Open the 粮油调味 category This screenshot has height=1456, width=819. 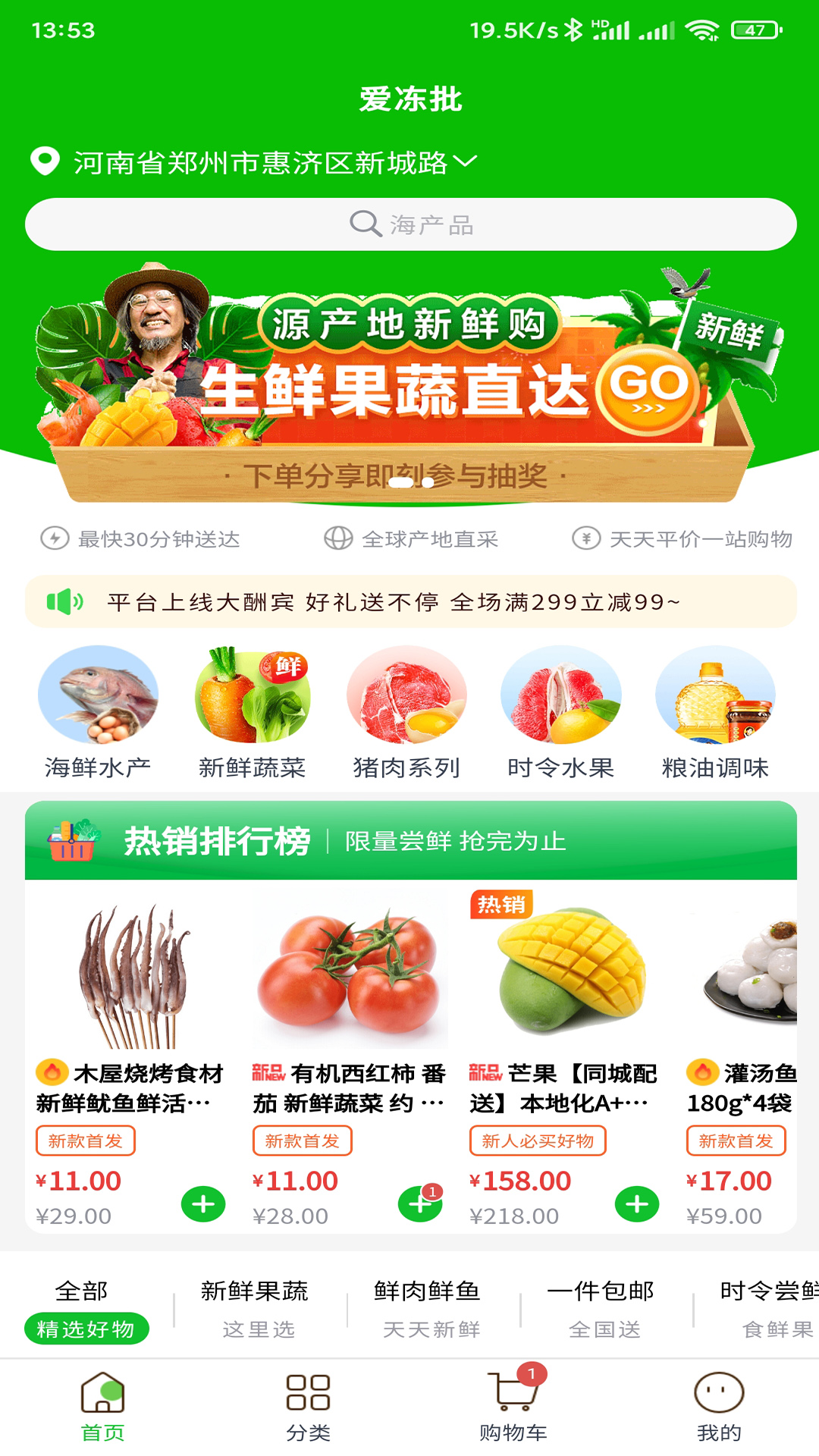coord(715,711)
